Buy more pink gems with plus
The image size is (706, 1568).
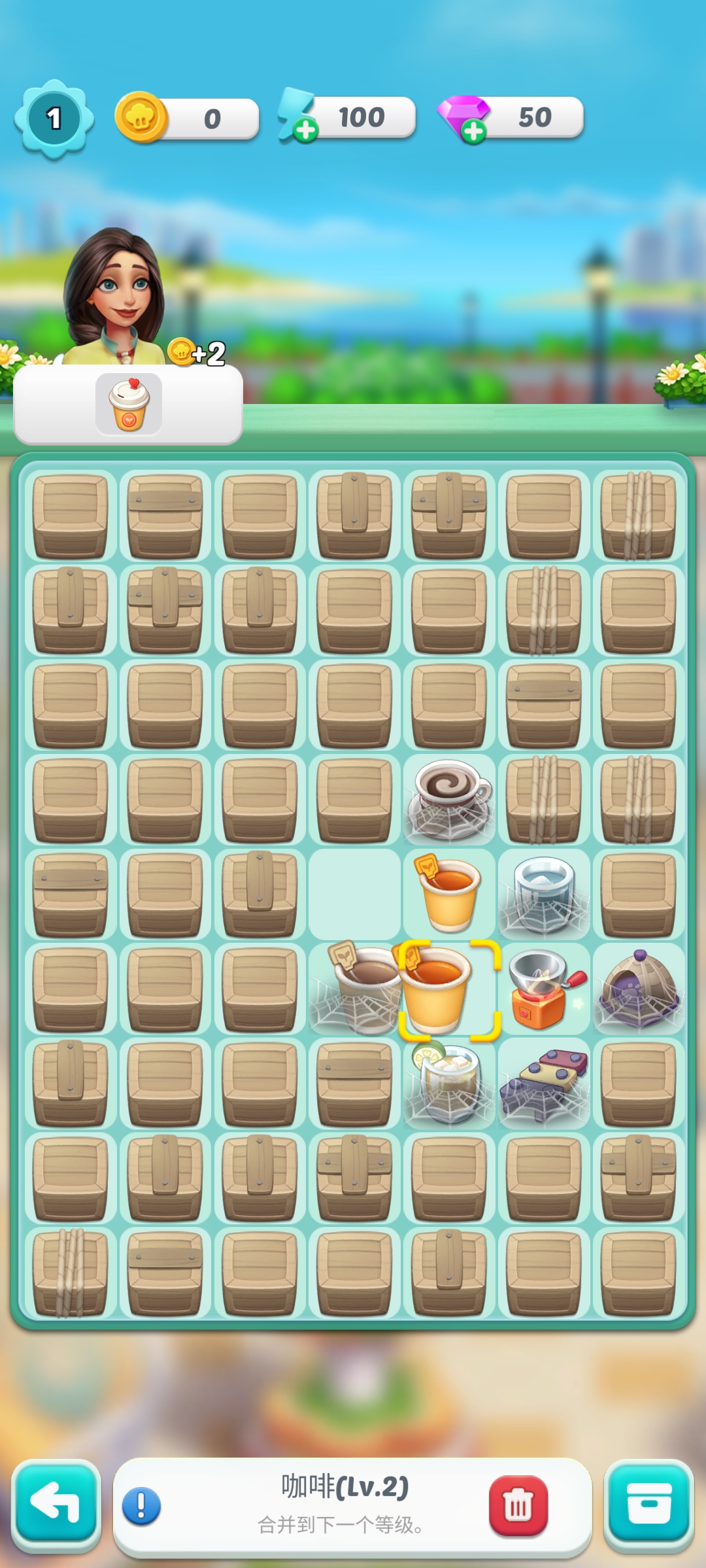(x=473, y=131)
